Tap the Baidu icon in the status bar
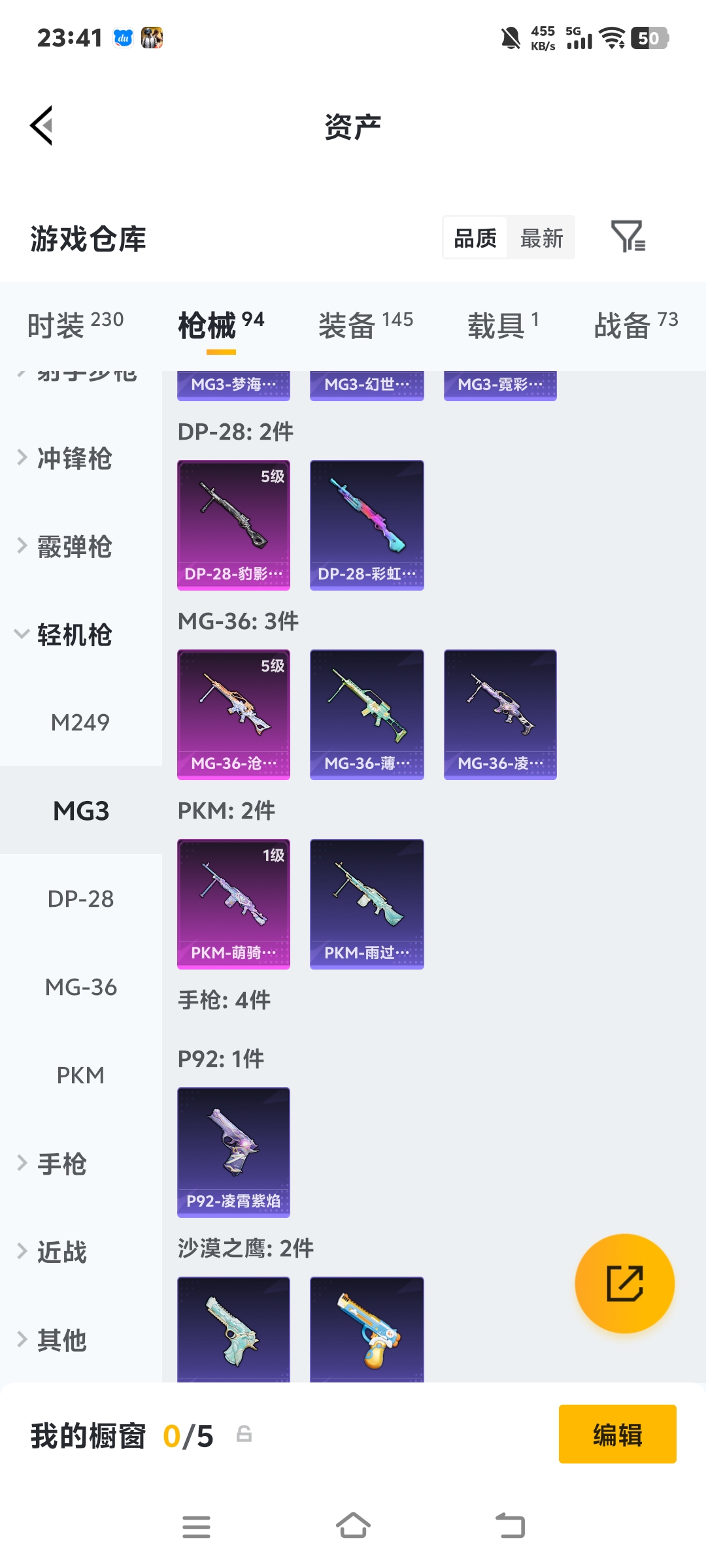 click(124, 37)
